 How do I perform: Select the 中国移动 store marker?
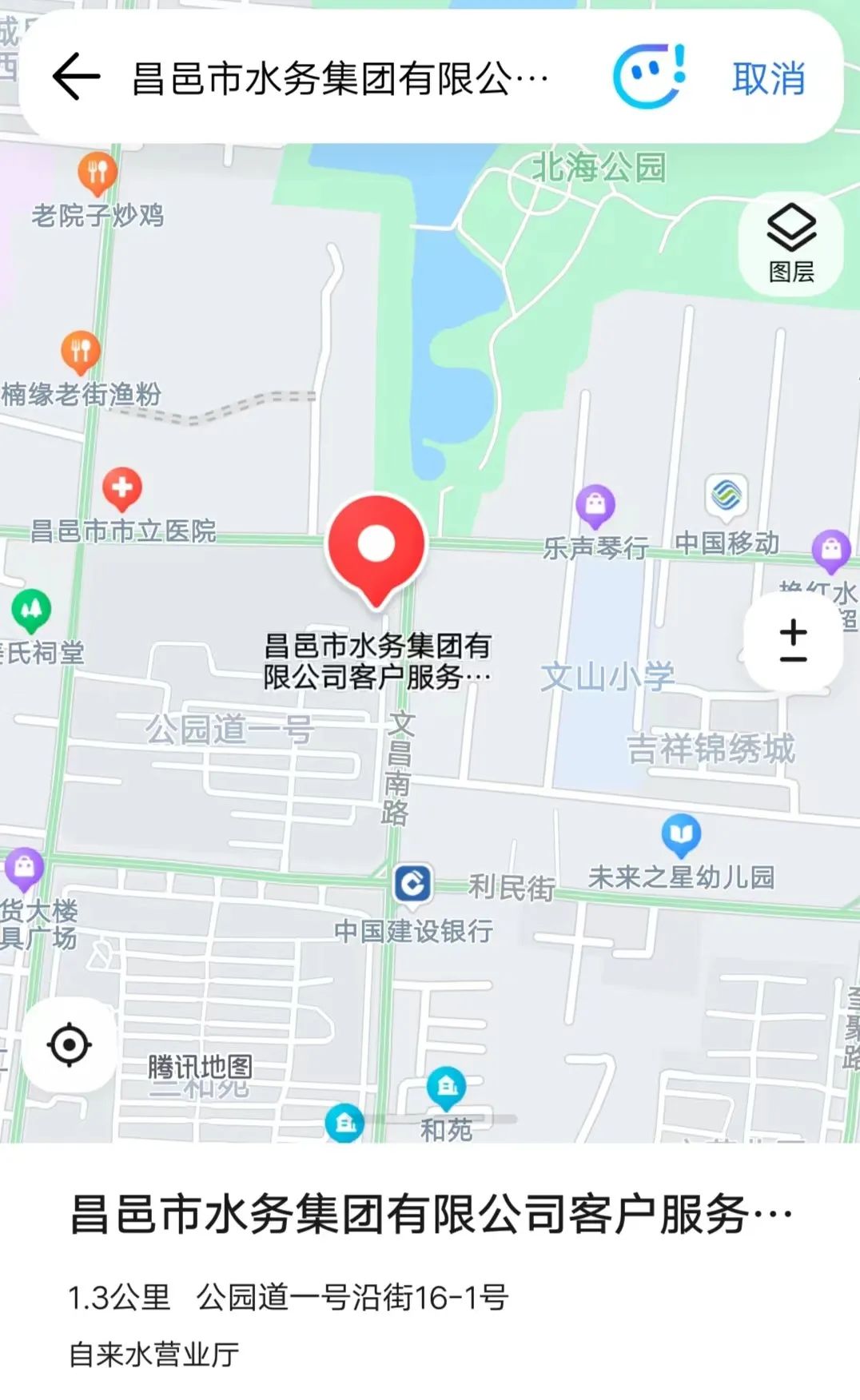click(x=726, y=495)
